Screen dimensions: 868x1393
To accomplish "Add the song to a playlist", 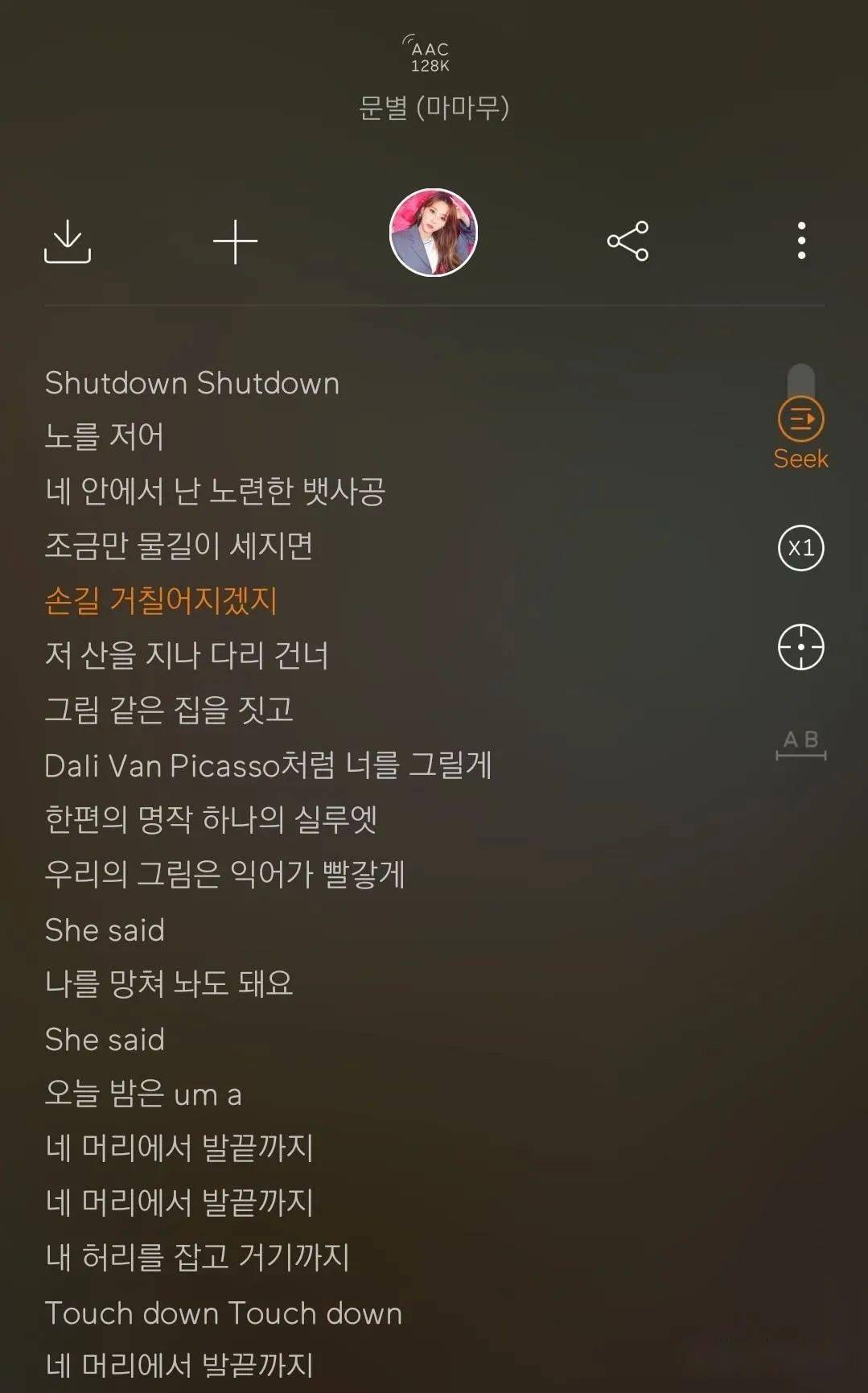I will 235,241.
